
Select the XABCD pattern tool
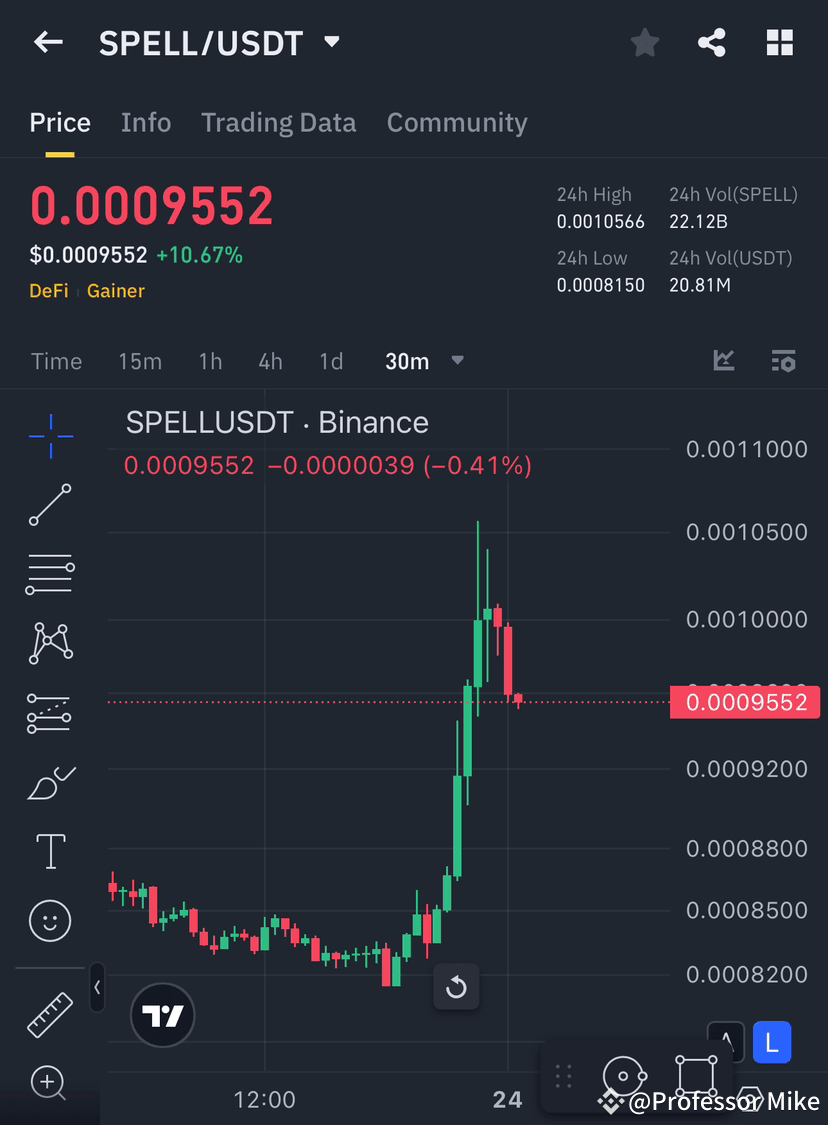(49, 643)
